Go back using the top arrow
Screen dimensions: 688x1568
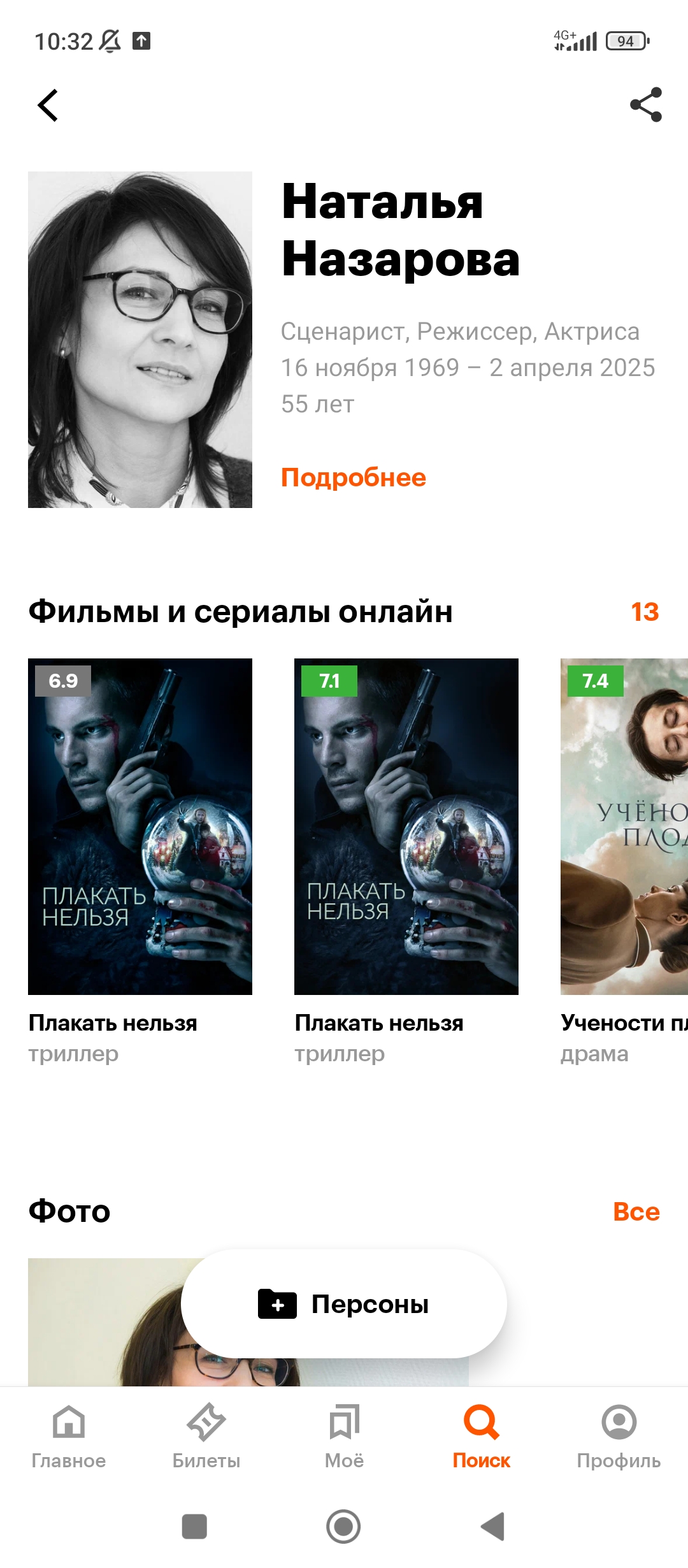click(48, 105)
